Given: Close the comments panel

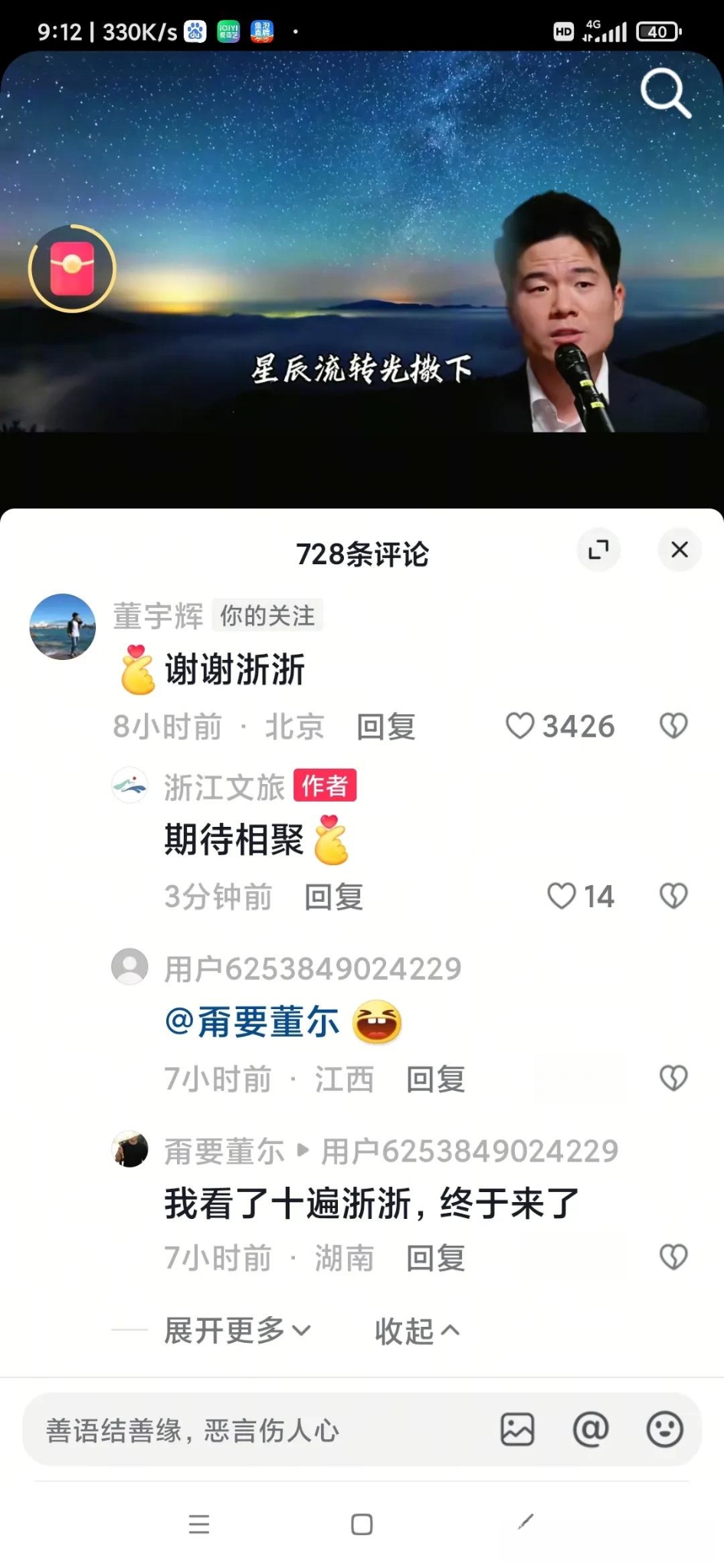Looking at the screenshot, I should point(680,550).
